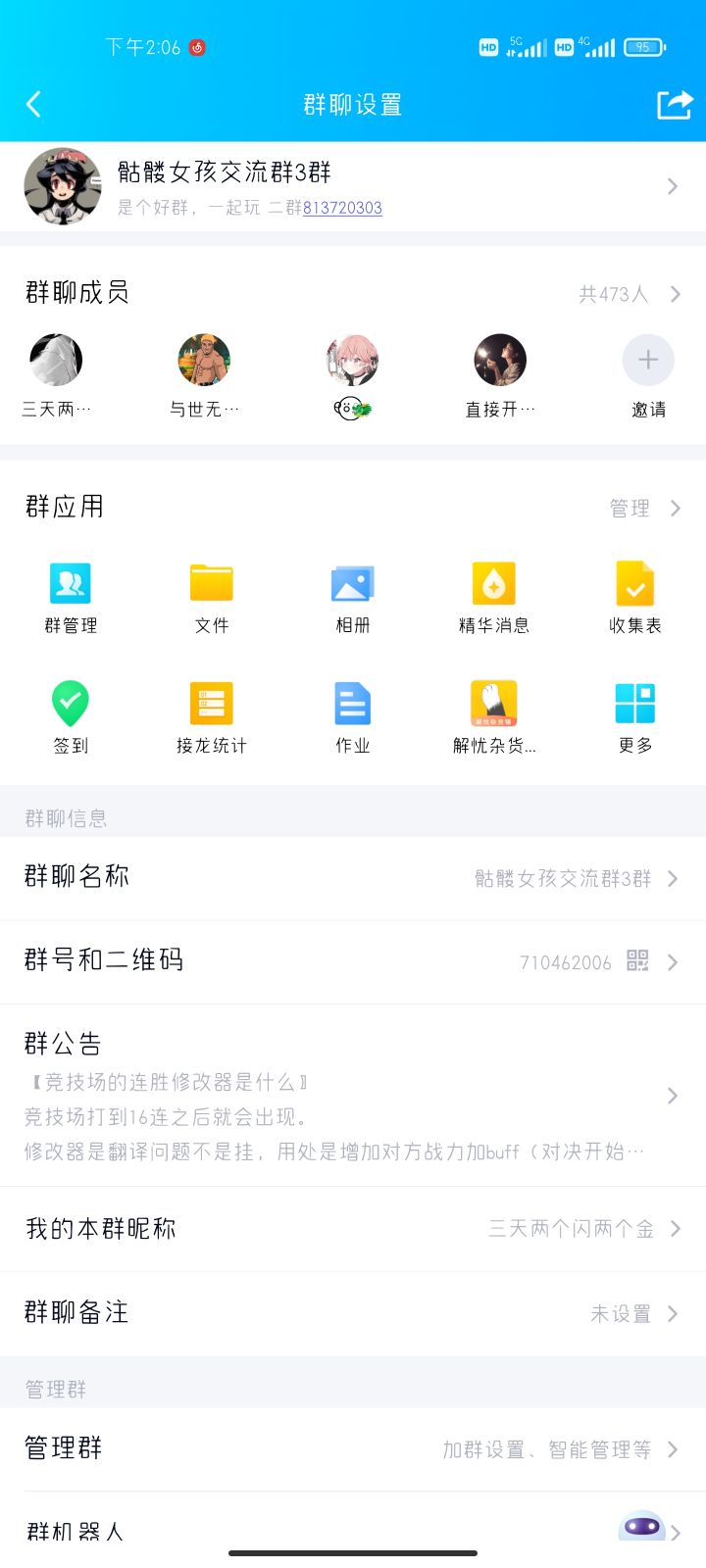Open the 收集表 collection form app
Image resolution: width=706 pixels, height=1568 pixels.
635,598
